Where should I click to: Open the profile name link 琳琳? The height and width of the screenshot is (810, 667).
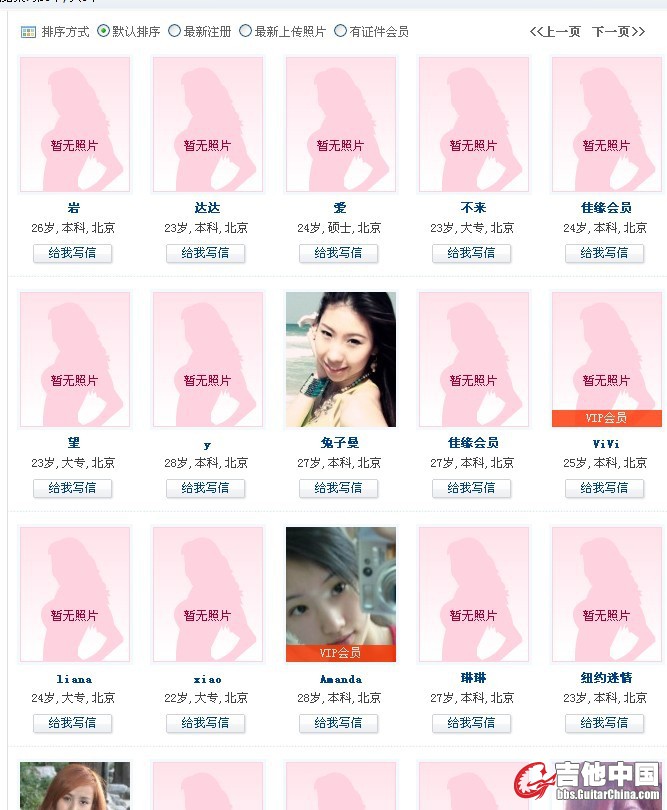coord(473,678)
